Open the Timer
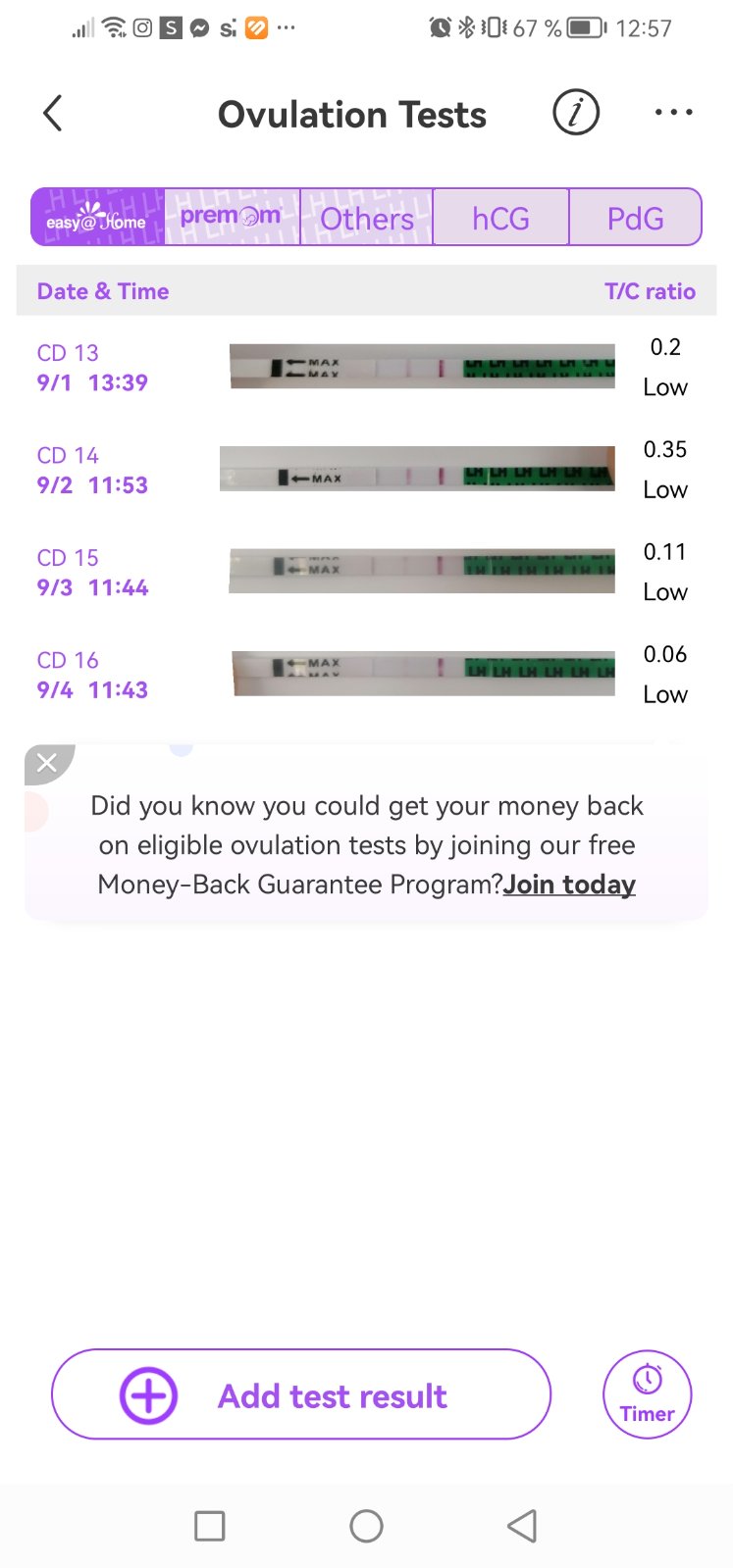The image size is (733, 1568). 648,1394
